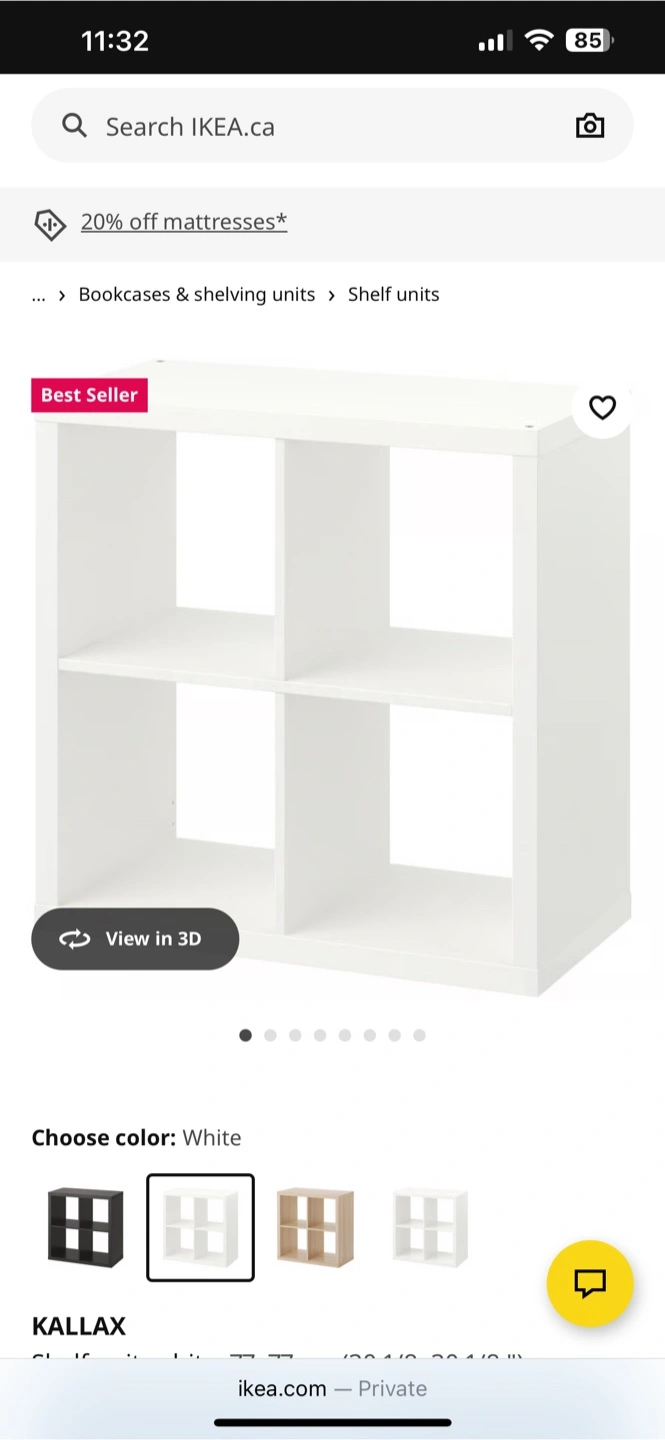The height and width of the screenshot is (1440, 665).
Task: Open the 20% off mattresses link
Action: 184,222
